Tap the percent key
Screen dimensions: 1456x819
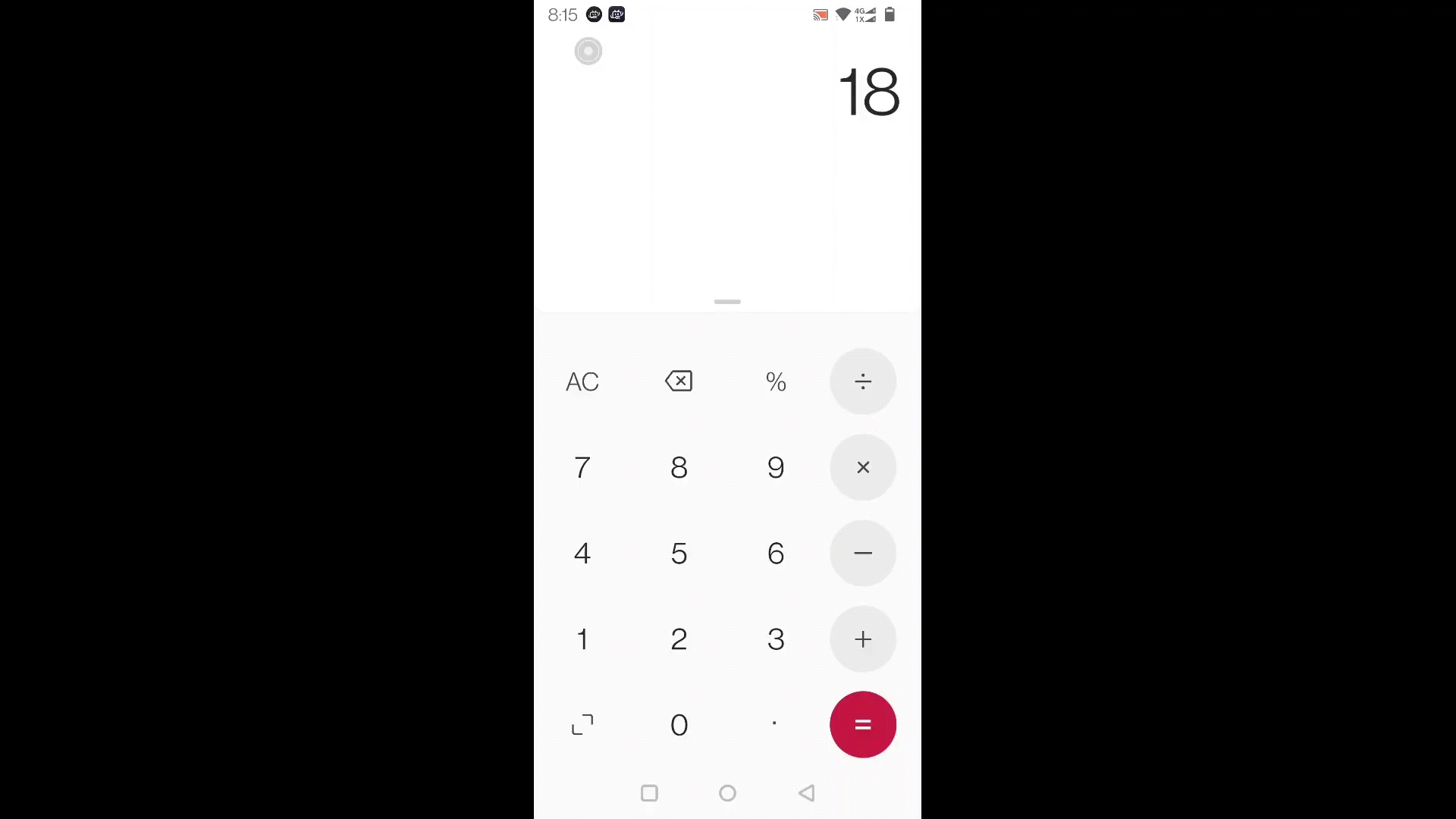pos(776,381)
